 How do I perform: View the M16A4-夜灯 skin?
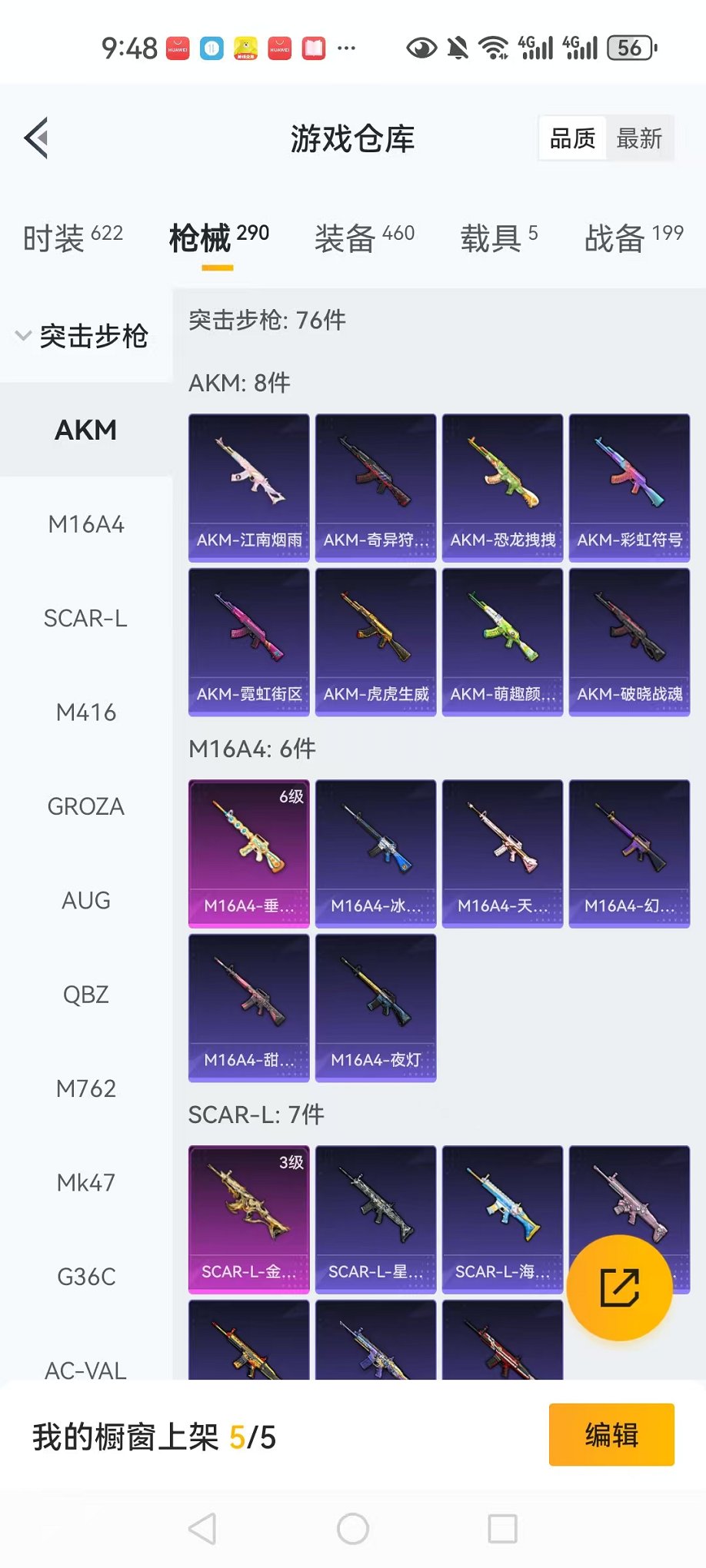(x=376, y=1007)
